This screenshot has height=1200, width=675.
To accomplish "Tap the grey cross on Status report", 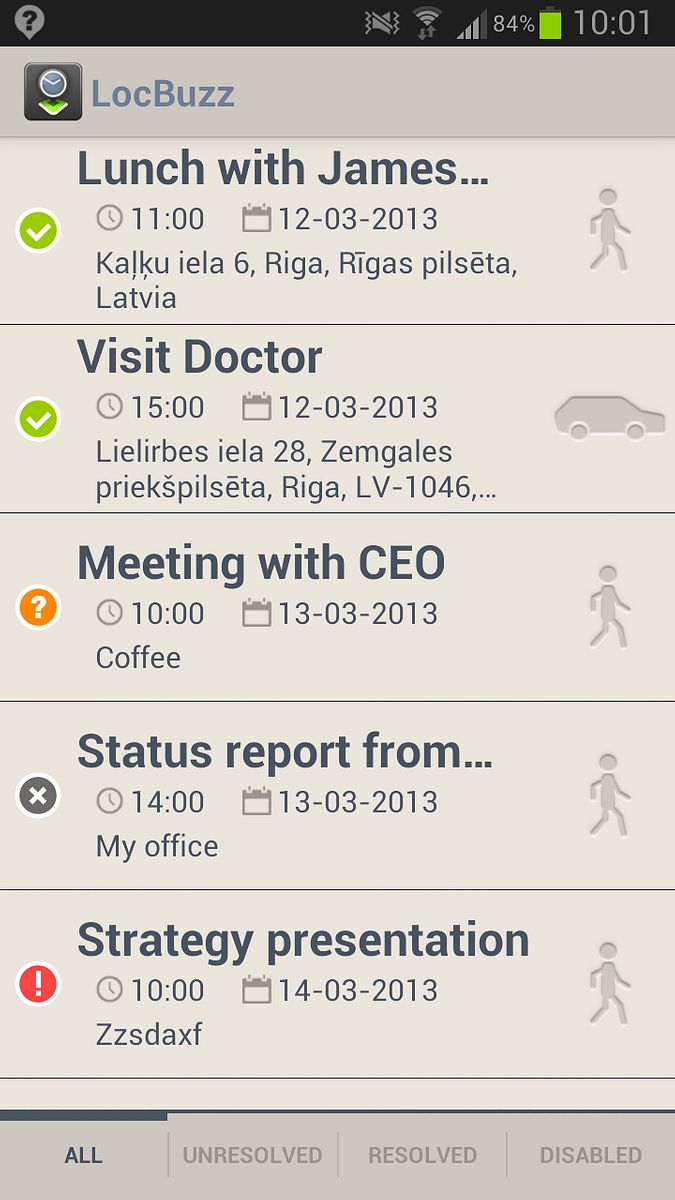I will (39, 796).
